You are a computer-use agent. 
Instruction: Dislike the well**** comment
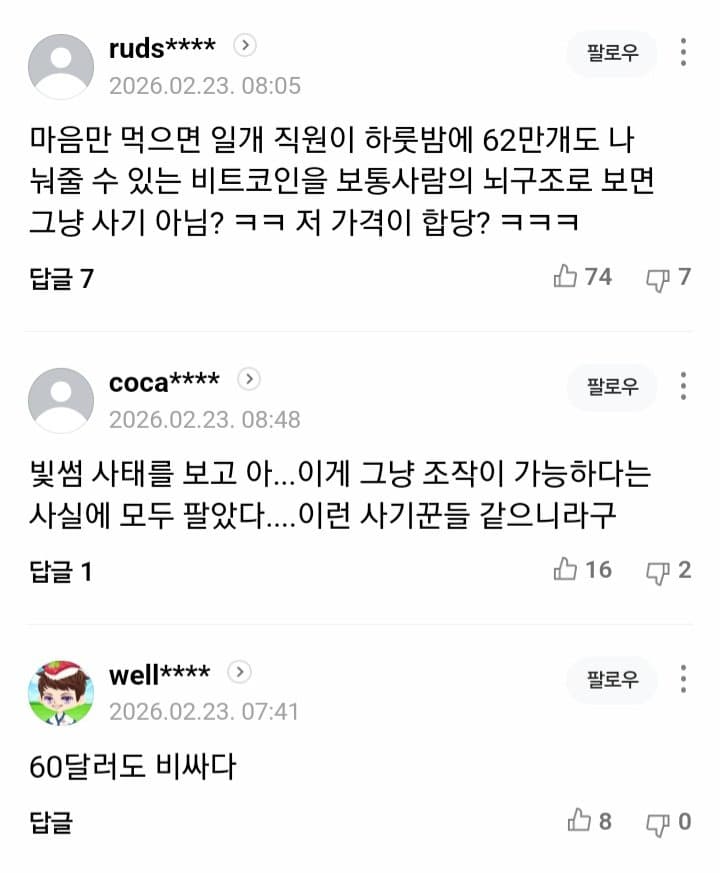[x=669, y=822]
